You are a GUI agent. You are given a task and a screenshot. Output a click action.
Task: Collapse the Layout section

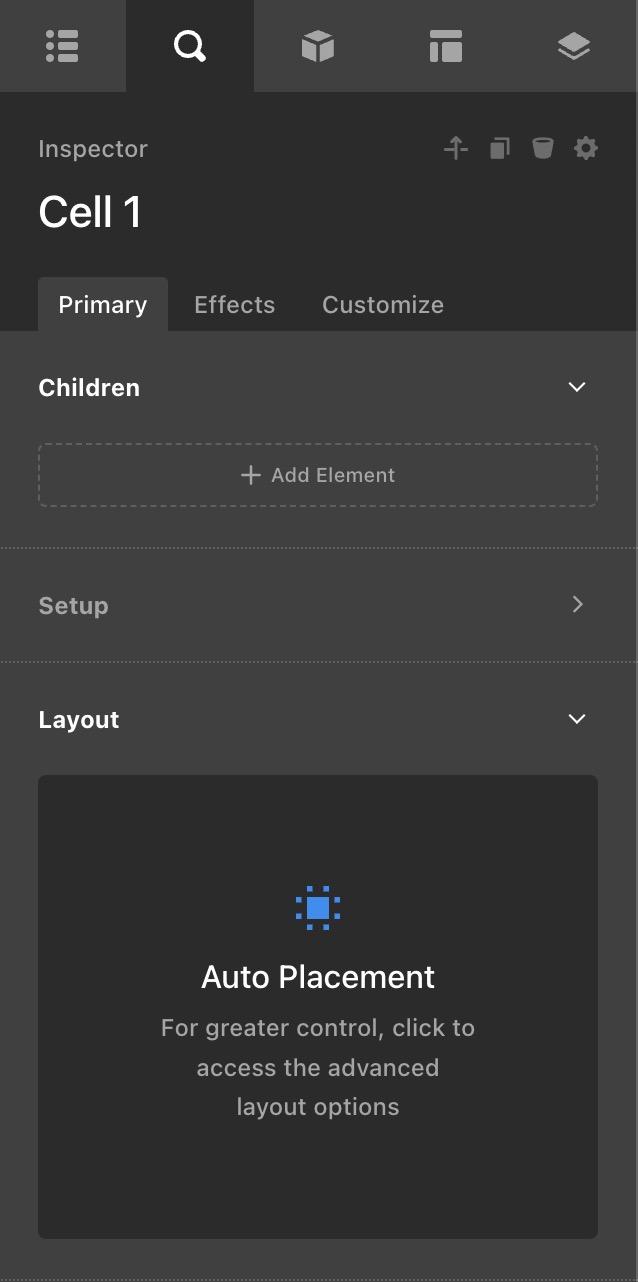click(576, 719)
